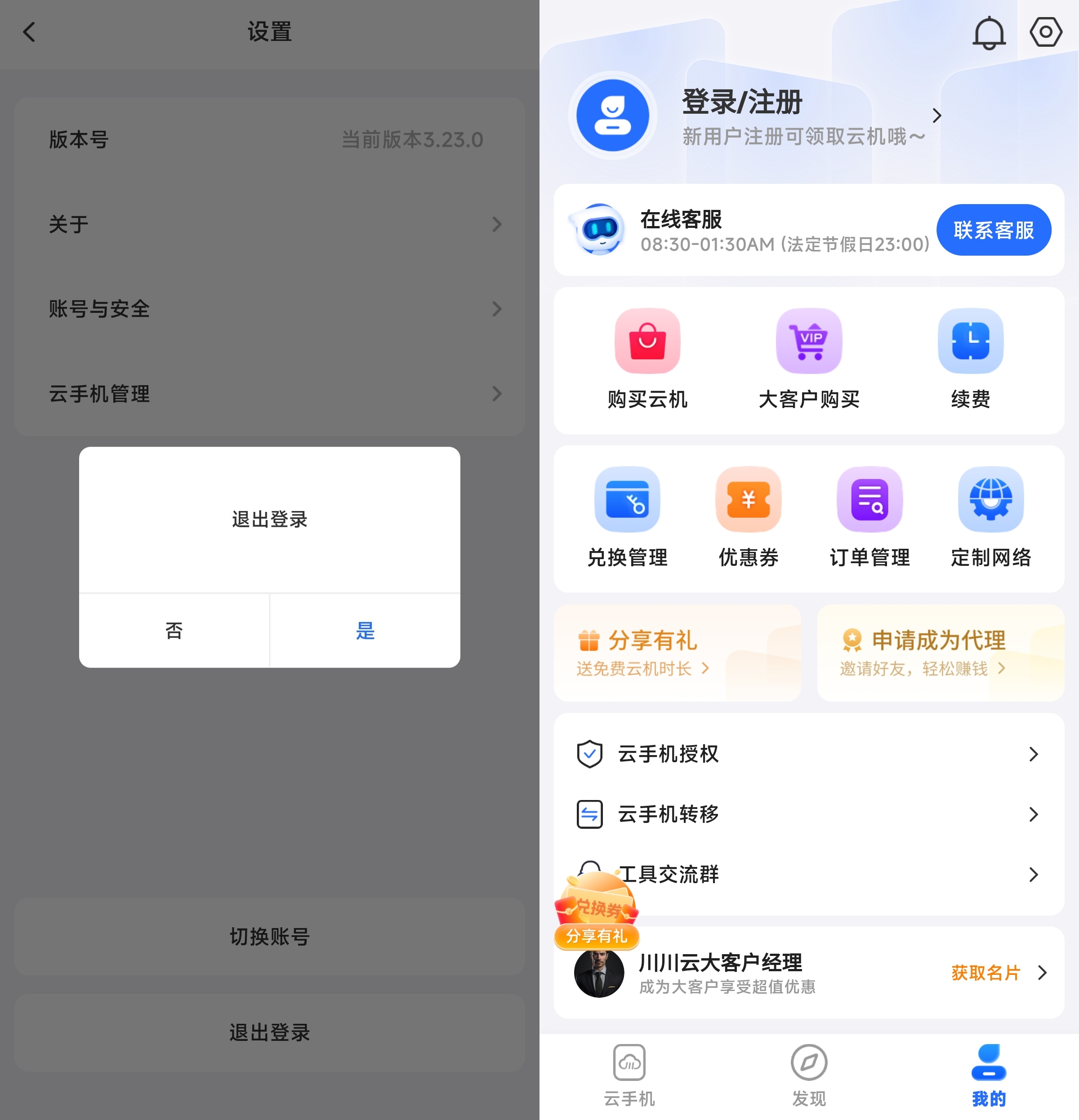Image resolution: width=1079 pixels, height=1120 pixels.
Task: Tap 获取名片 for the account manager
Action: point(986,973)
